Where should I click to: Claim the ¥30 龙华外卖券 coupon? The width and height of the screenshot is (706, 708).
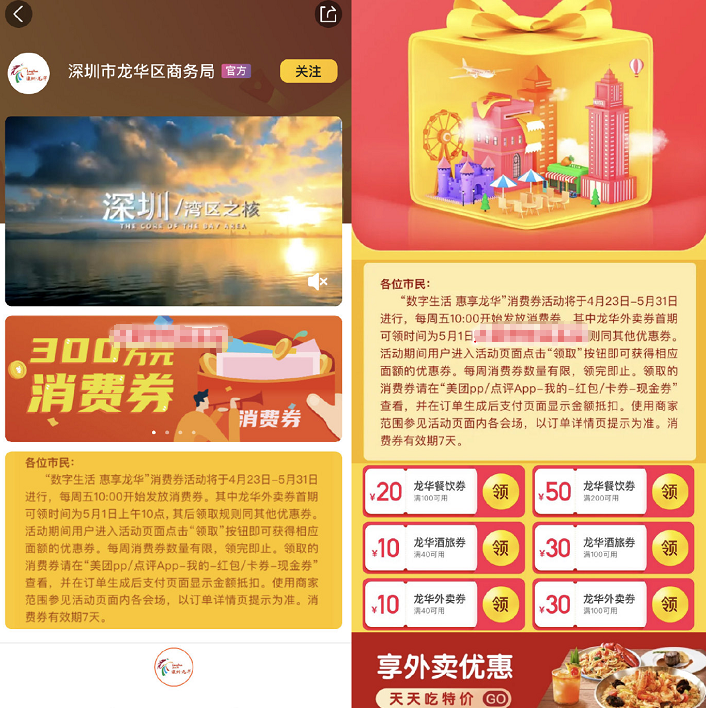pyautogui.click(x=669, y=604)
